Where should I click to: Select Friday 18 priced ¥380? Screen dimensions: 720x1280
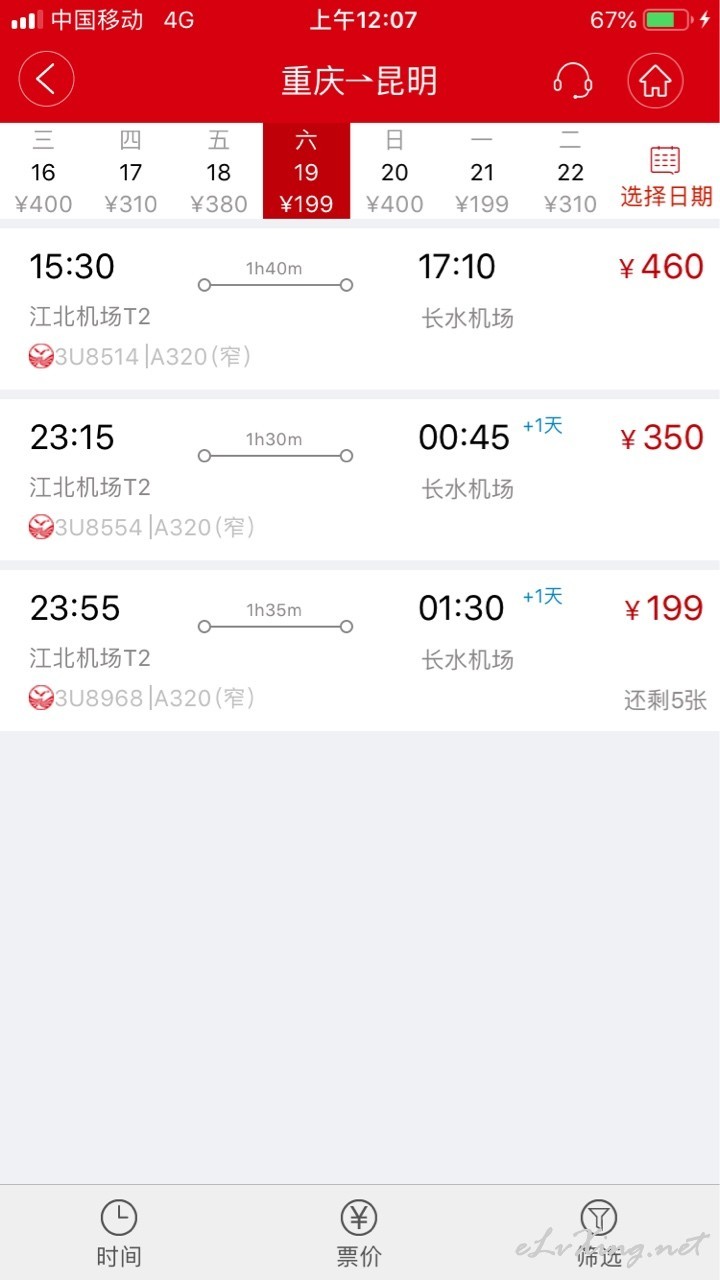pyautogui.click(x=219, y=172)
